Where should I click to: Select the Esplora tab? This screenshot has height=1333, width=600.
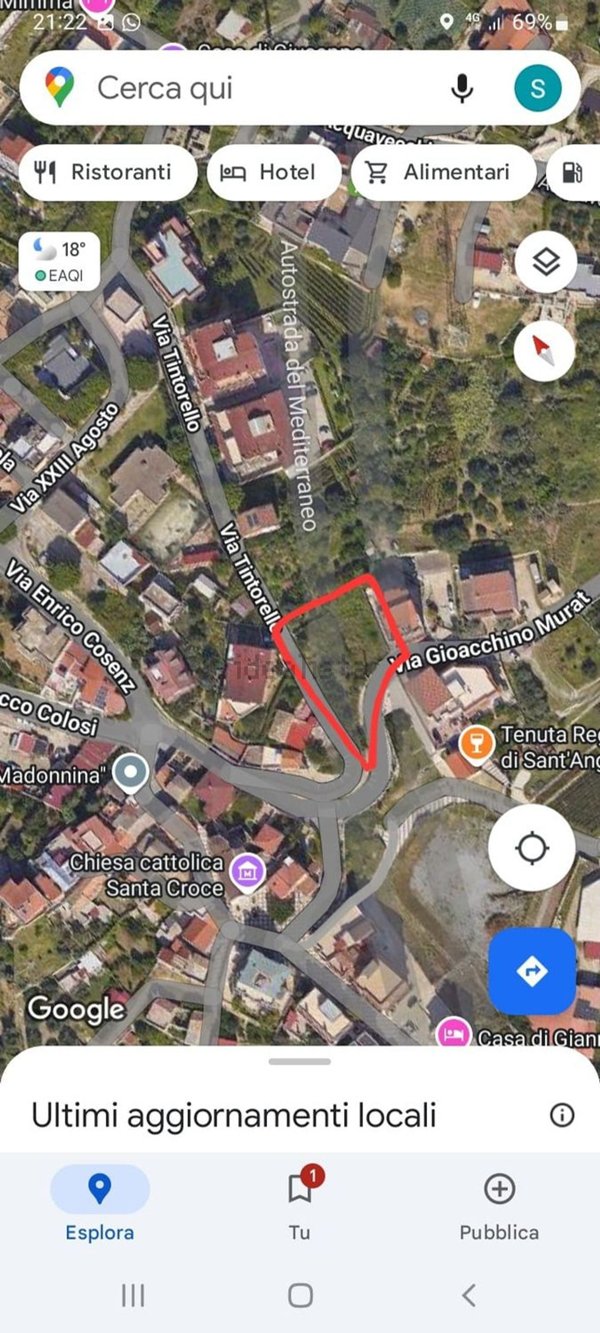(100, 1205)
